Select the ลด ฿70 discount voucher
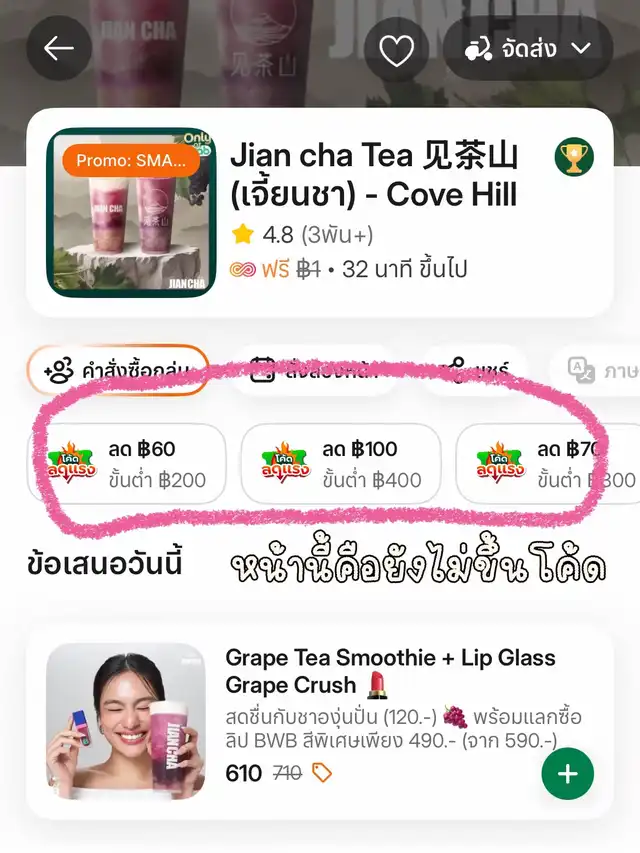 [x=548, y=464]
